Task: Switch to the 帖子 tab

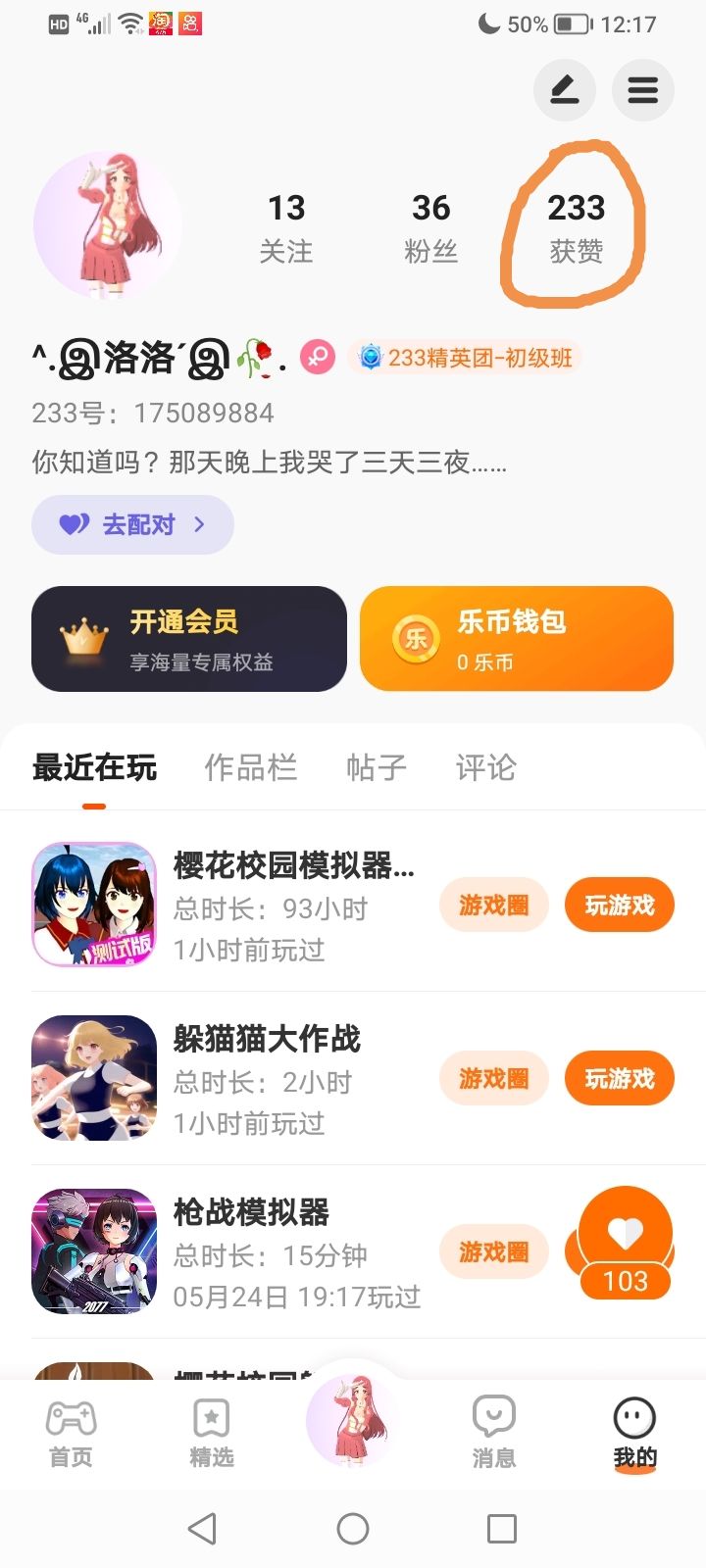Action: 376,767
